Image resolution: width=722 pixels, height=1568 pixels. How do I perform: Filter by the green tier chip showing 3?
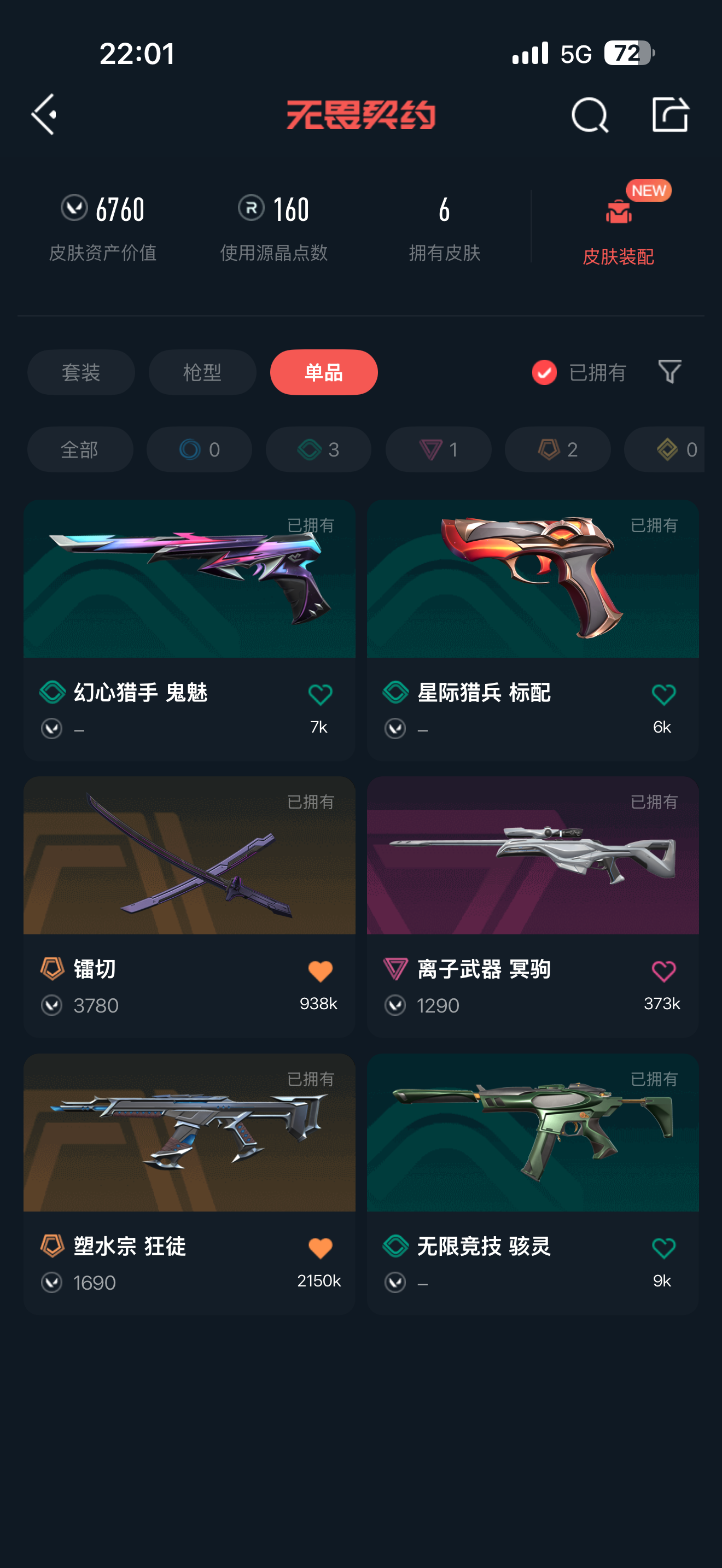pyautogui.click(x=318, y=449)
